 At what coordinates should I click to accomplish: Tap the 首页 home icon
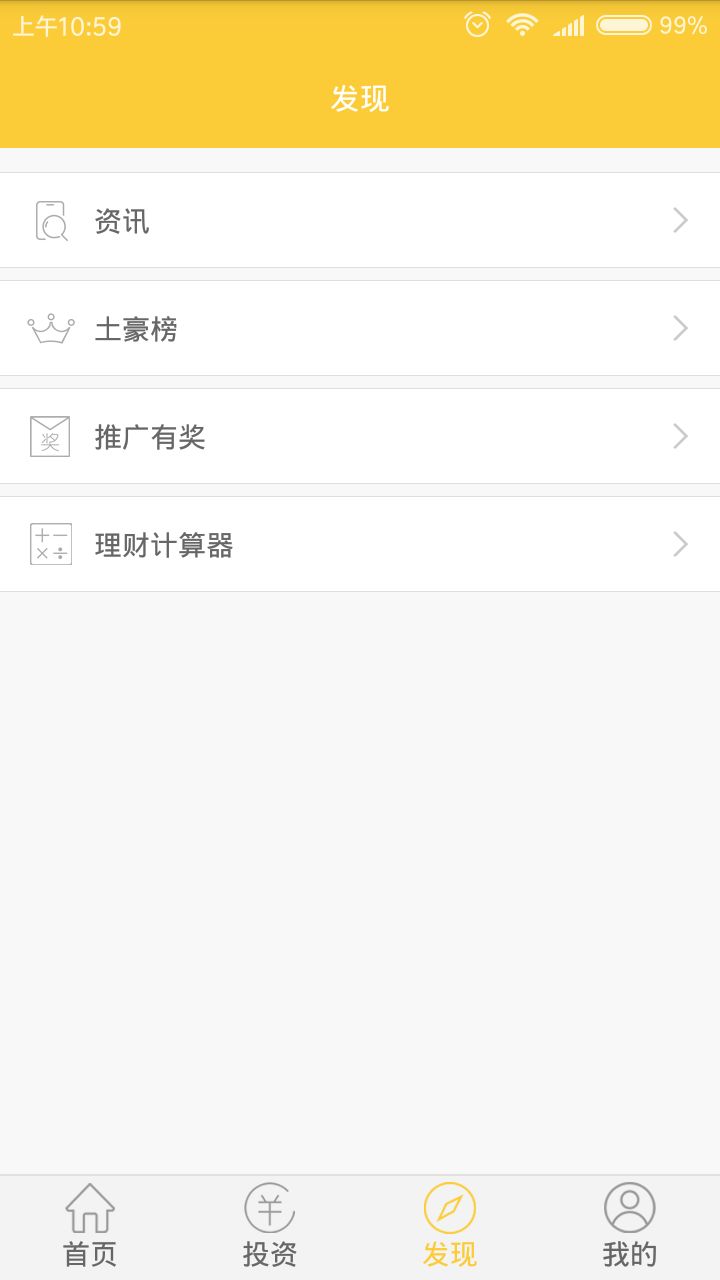click(89, 1210)
